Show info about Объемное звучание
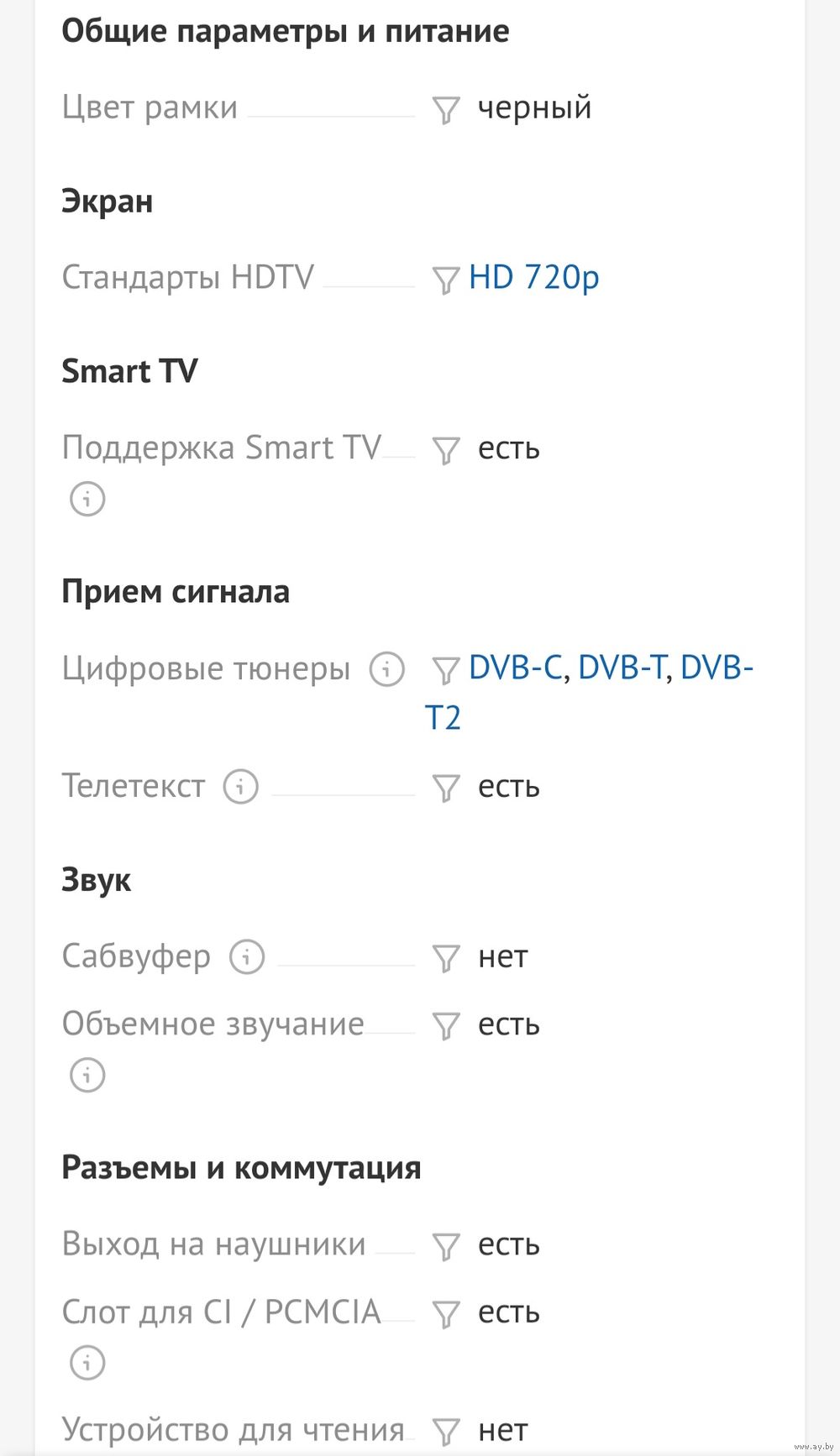This screenshot has width=840, height=1456. [x=87, y=1075]
